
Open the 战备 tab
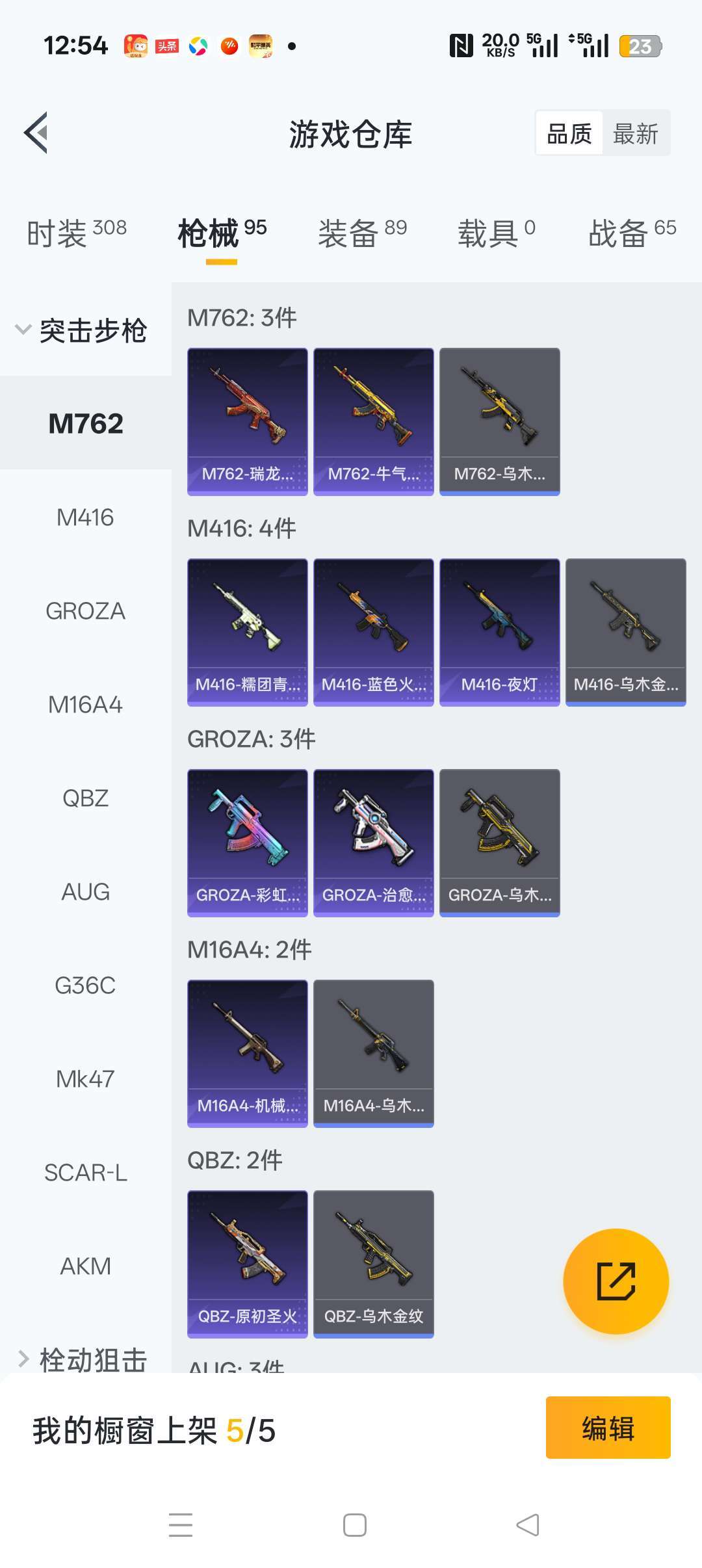pos(632,233)
